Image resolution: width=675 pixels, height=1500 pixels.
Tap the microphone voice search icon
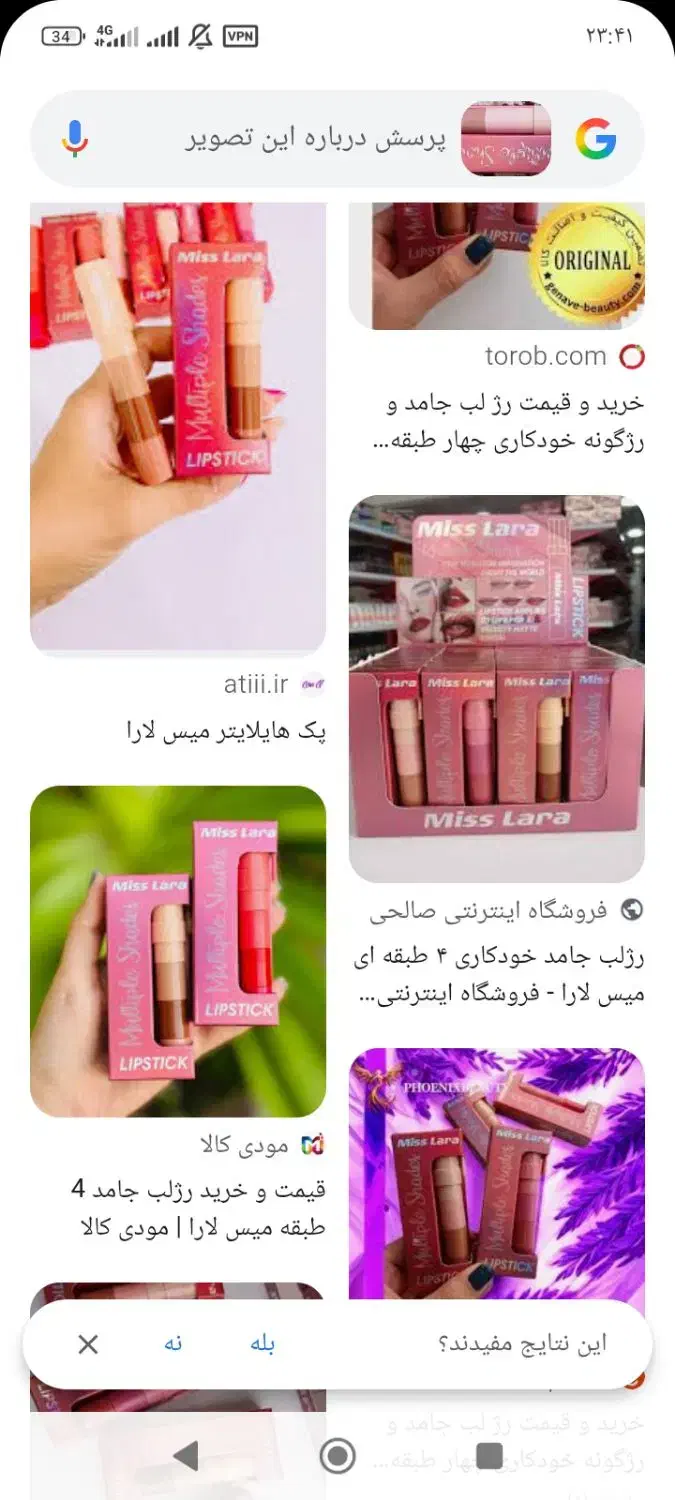75,139
